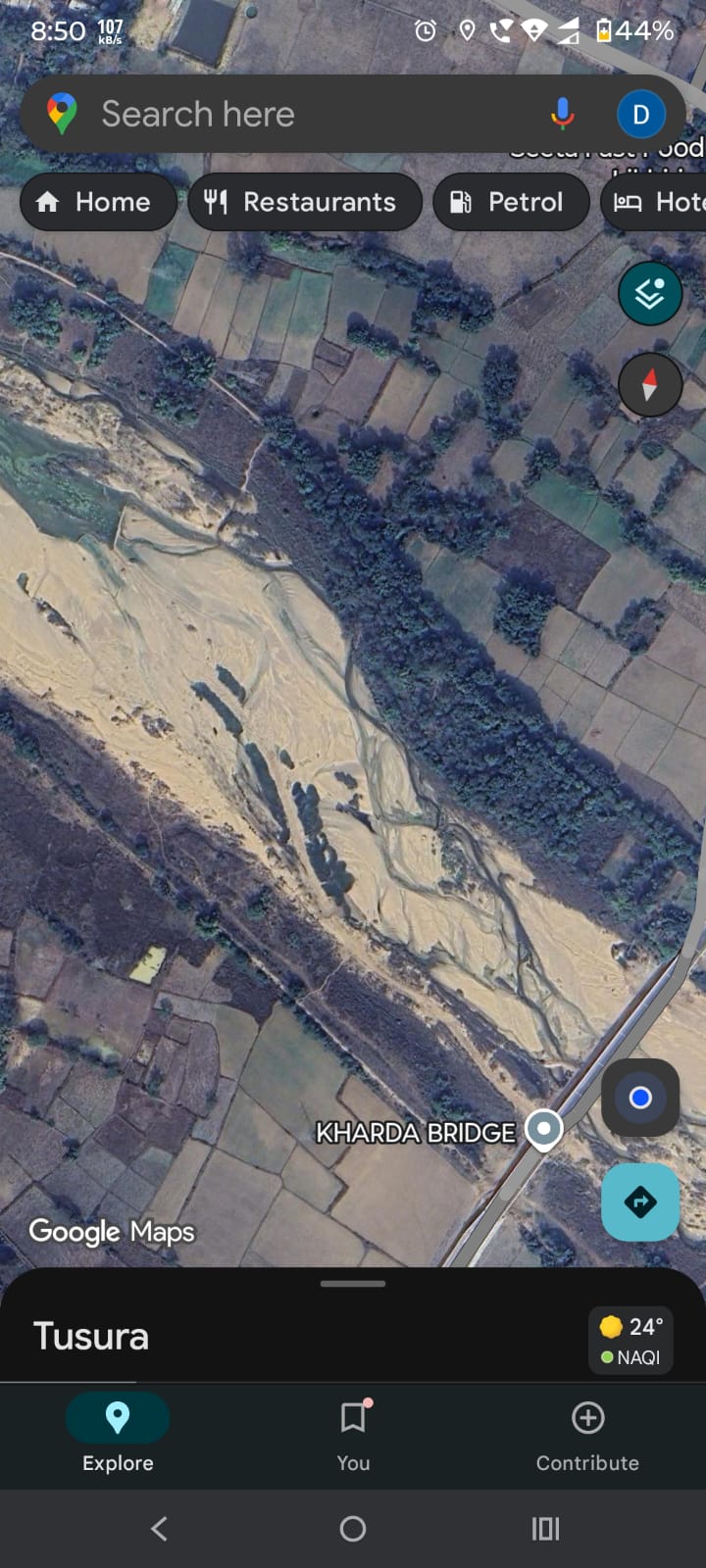Image resolution: width=706 pixels, height=1568 pixels.
Task: Open recent apps from navigation bar
Action: 545,1528
